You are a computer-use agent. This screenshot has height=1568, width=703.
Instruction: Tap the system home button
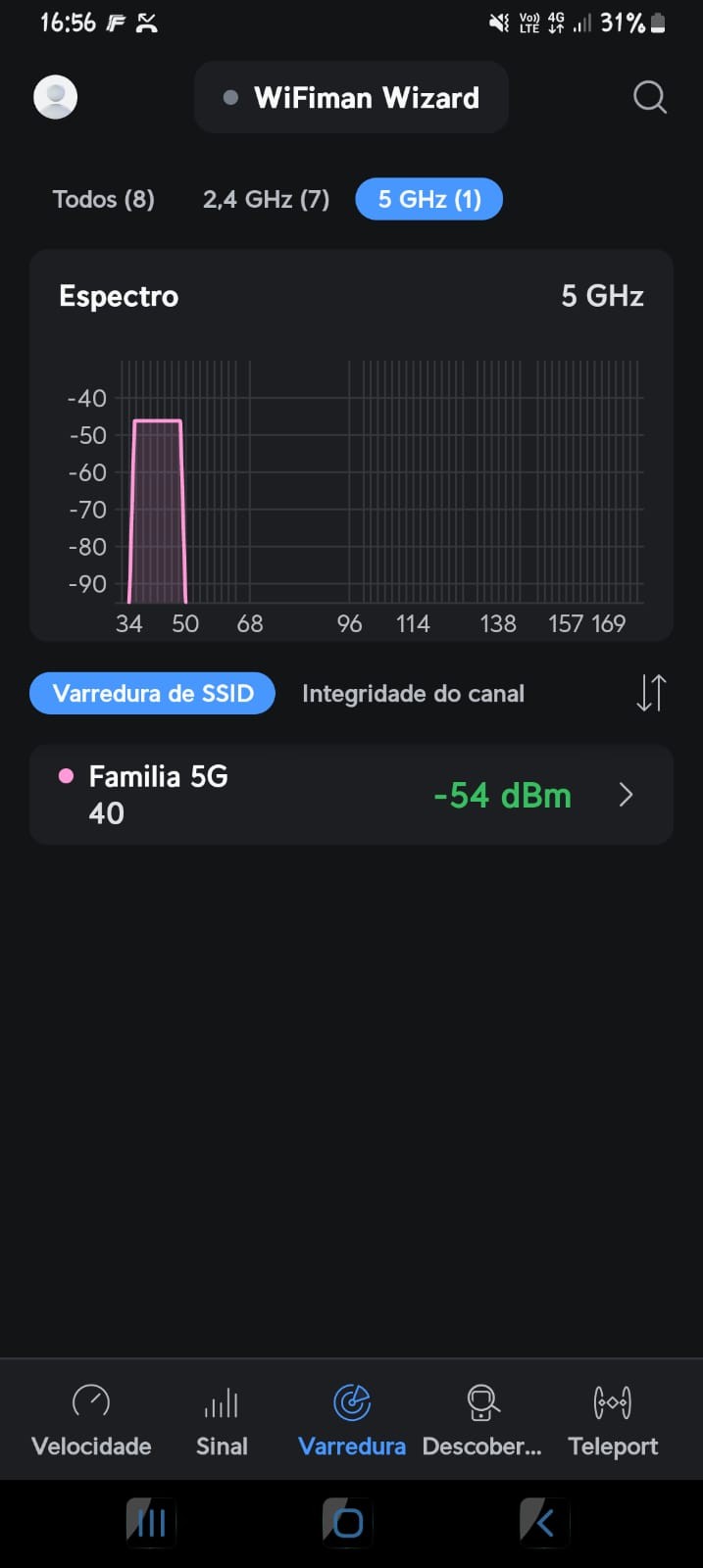tap(348, 1523)
